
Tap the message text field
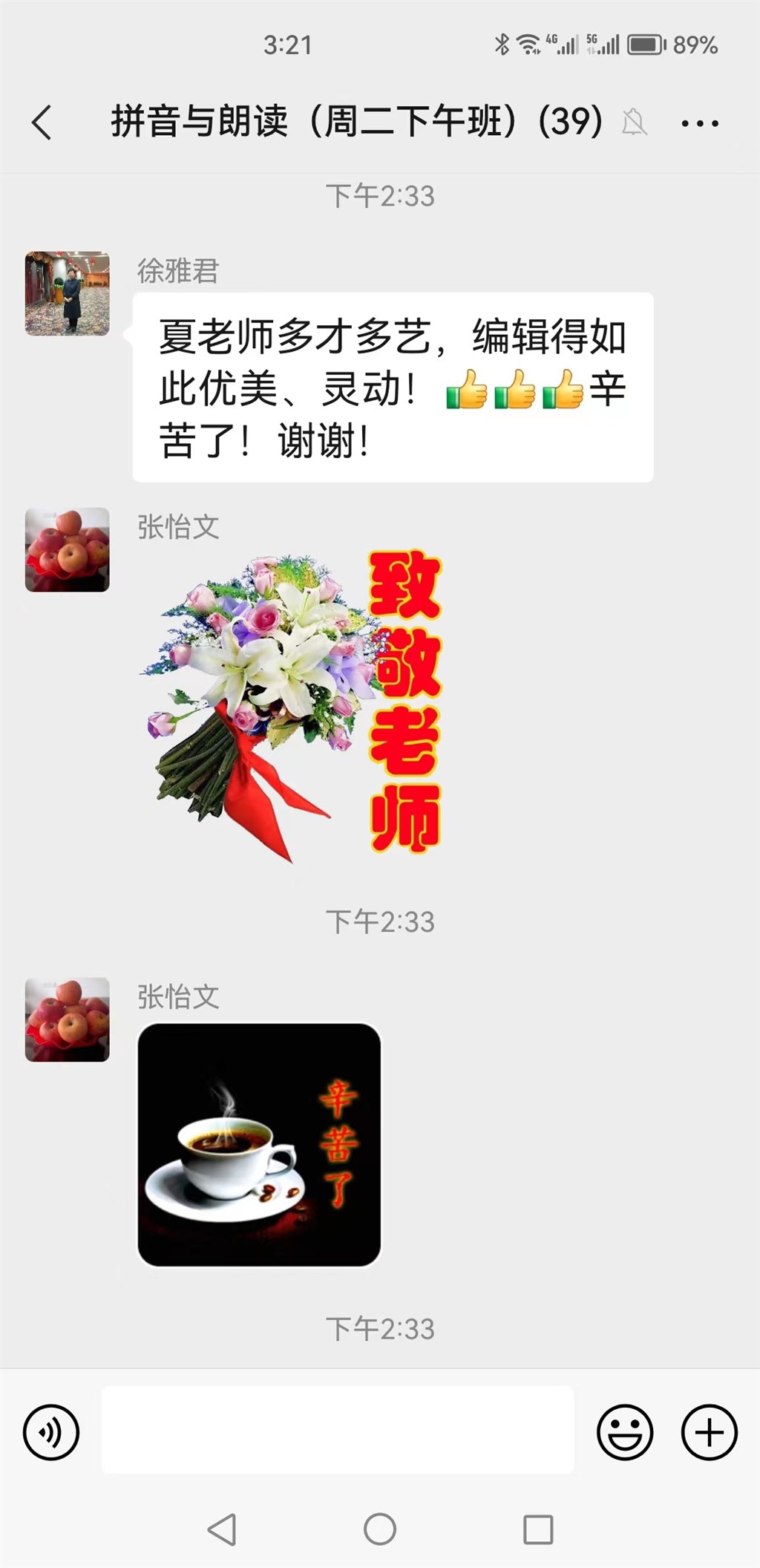tap(338, 1430)
